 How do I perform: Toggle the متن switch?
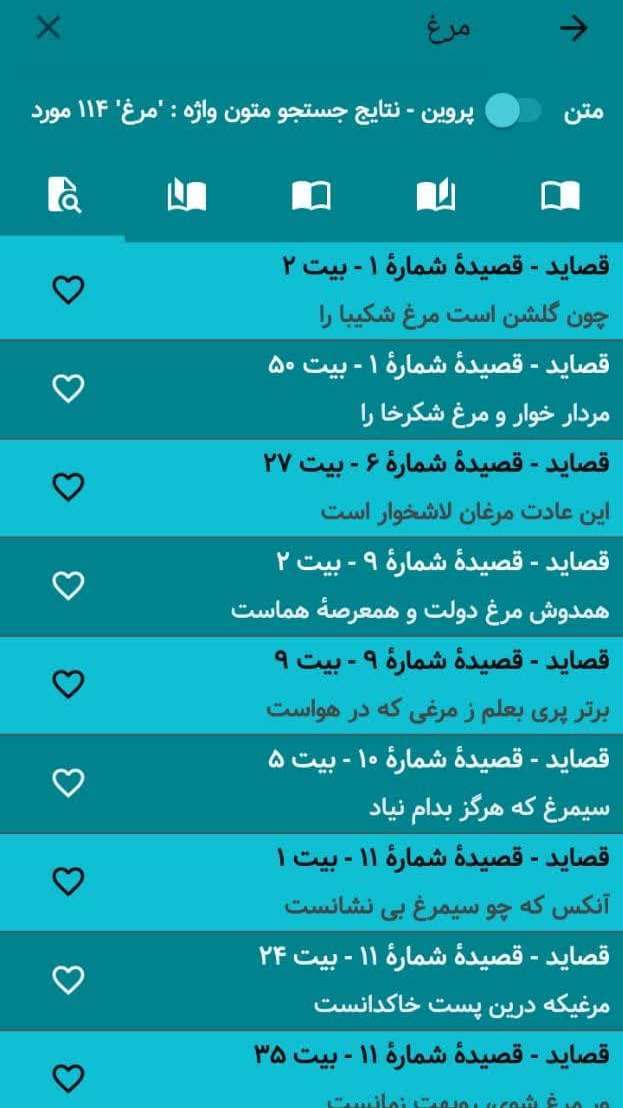(514, 111)
